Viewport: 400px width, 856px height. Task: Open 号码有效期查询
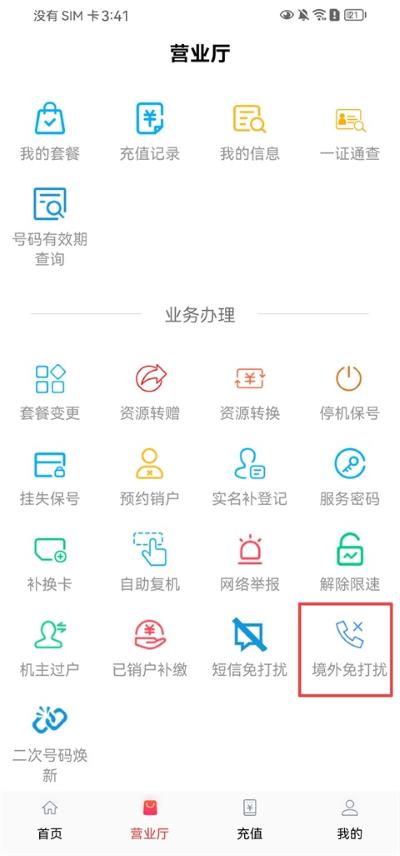50,227
